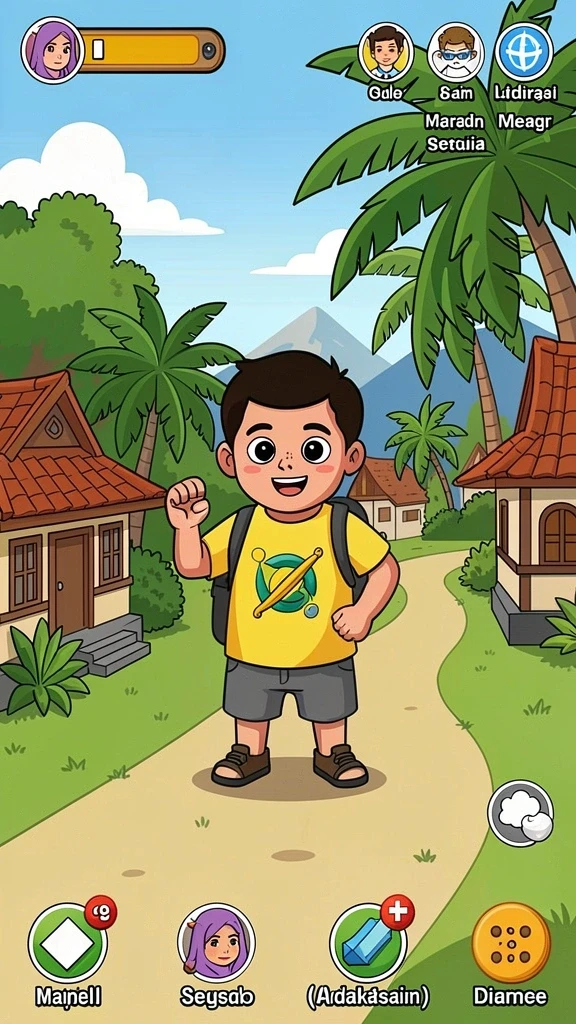Tap the blue globe icon
Screen dimensions: 576x1024
524,52
